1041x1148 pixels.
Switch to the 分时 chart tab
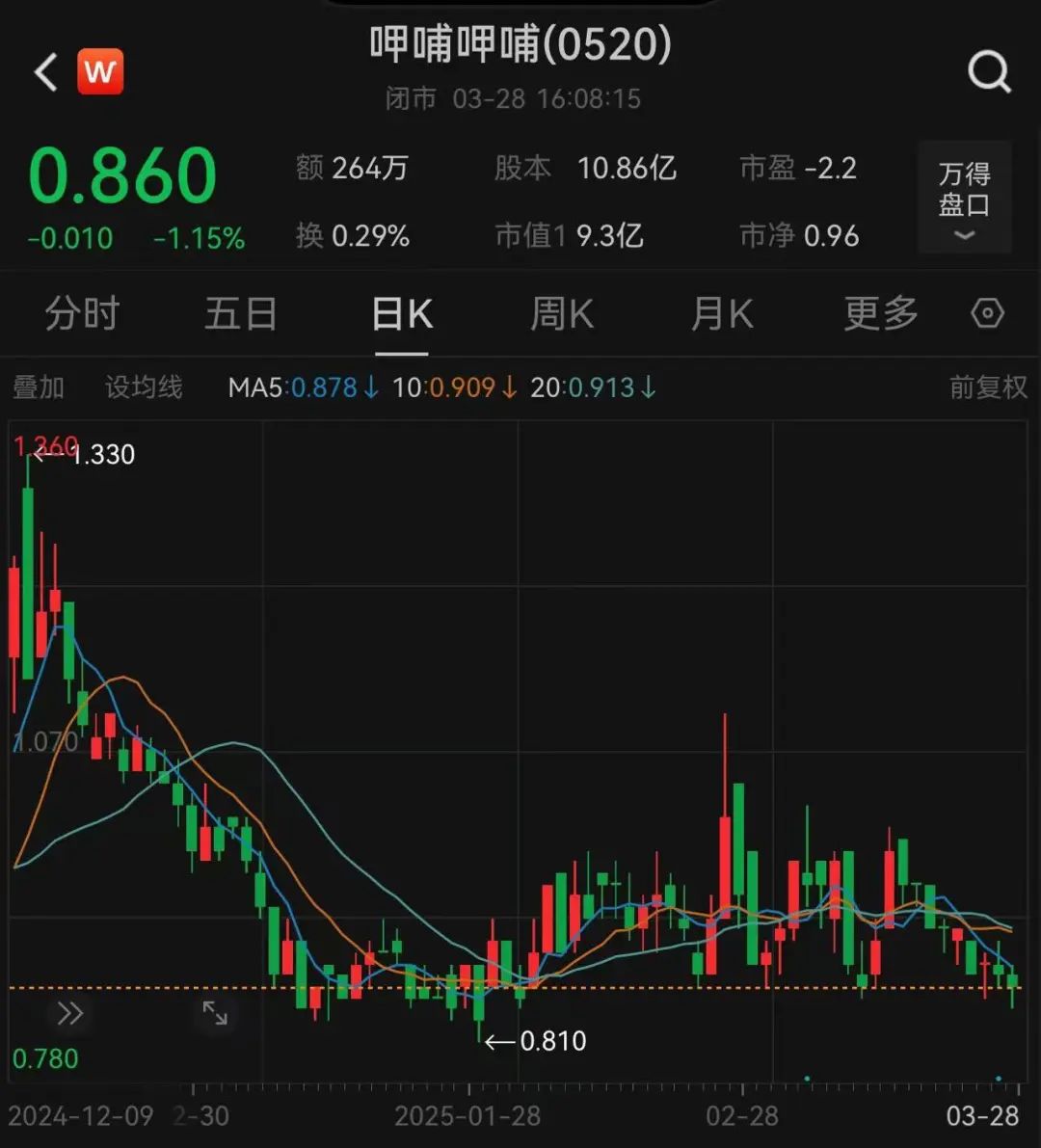82,314
